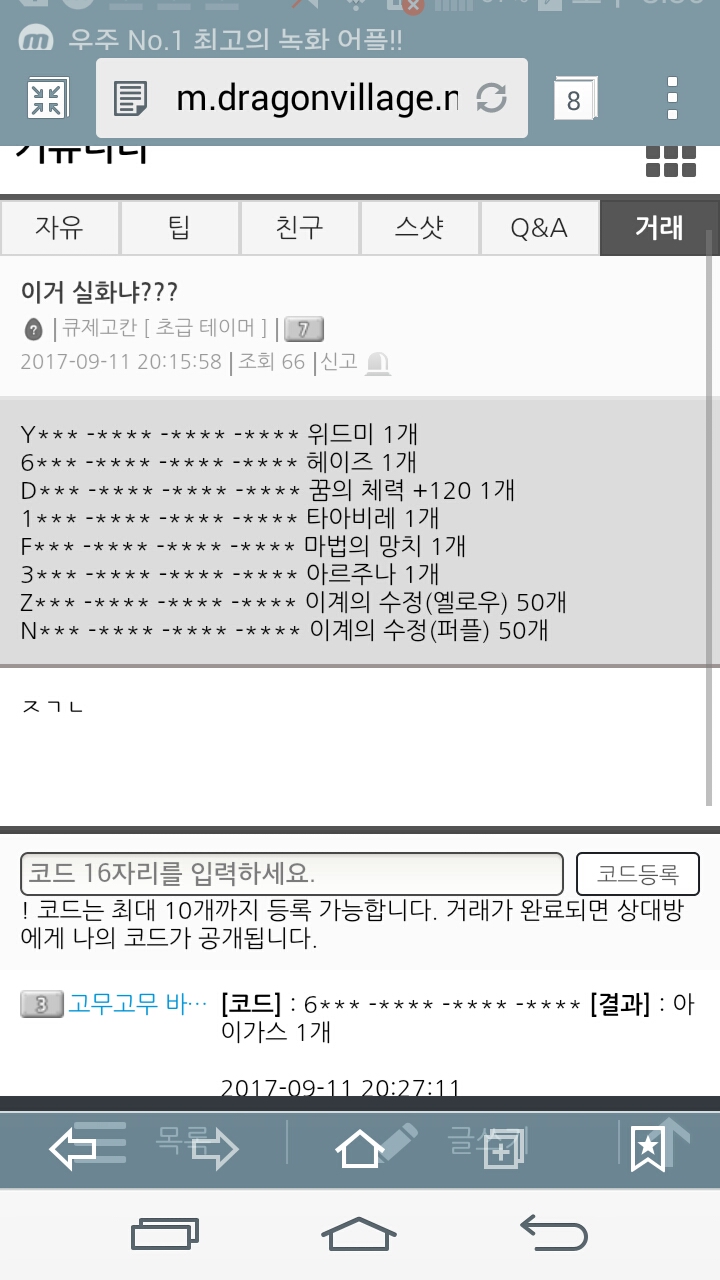Viewport: 720px width, 1280px height.
Task: Open recent apps from the navigation bar
Action: point(166,1231)
